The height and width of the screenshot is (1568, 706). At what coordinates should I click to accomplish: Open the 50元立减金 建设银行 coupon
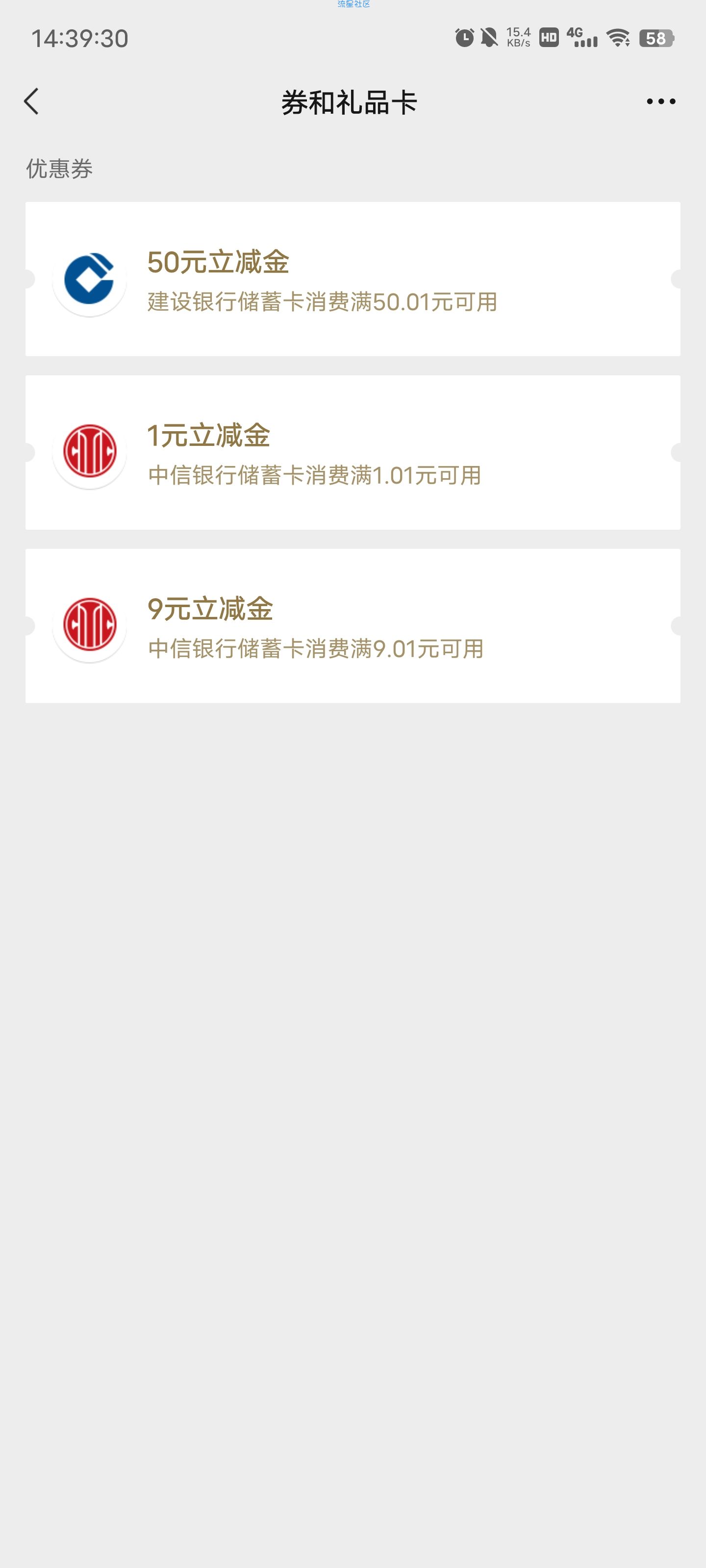tap(353, 279)
